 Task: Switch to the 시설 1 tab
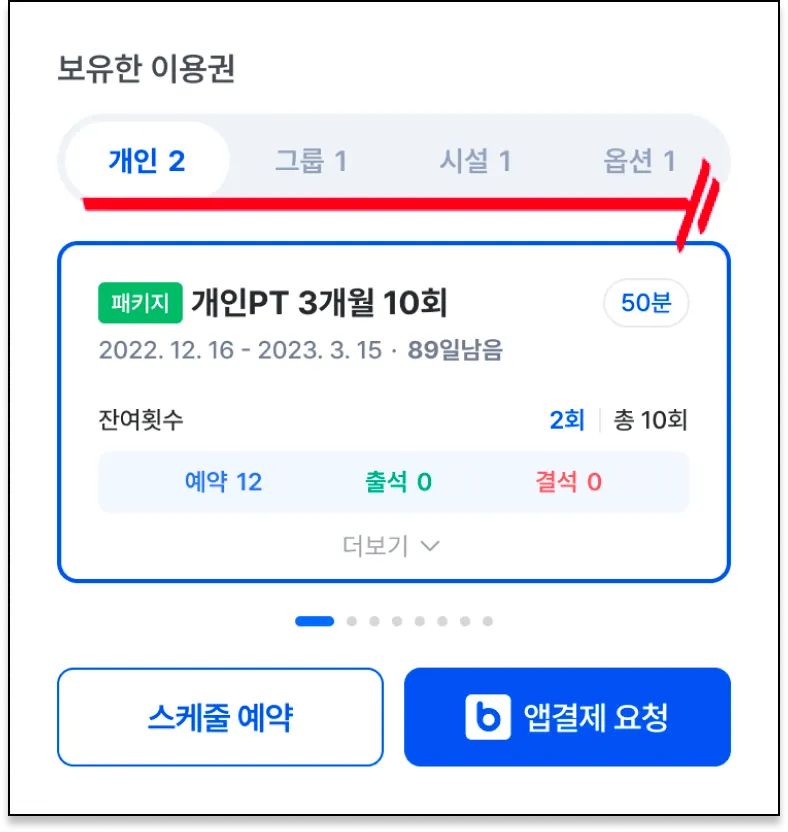pos(475,161)
